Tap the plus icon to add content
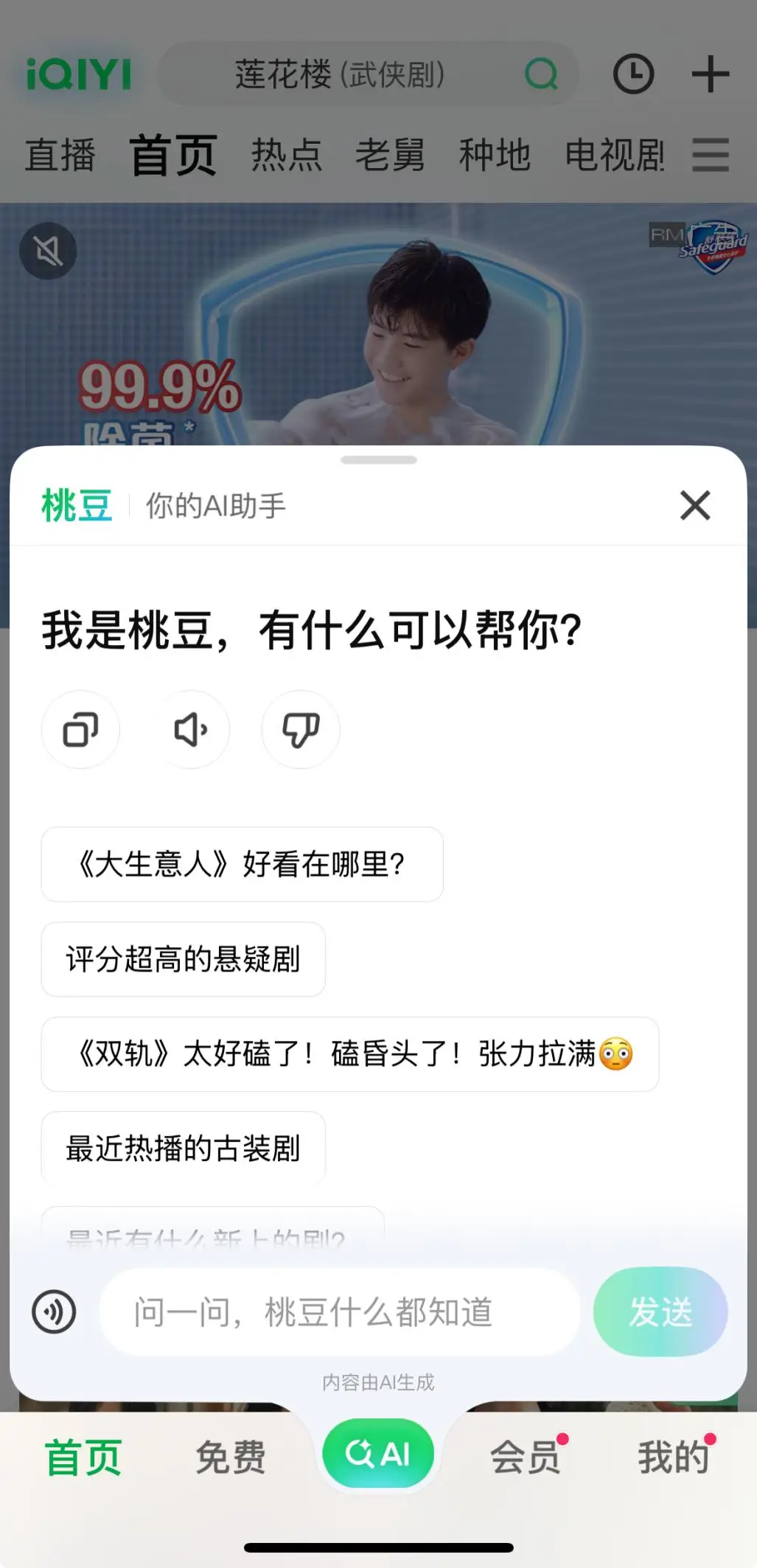The height and width of the screenshot is (1568, 757). [710, 74]
